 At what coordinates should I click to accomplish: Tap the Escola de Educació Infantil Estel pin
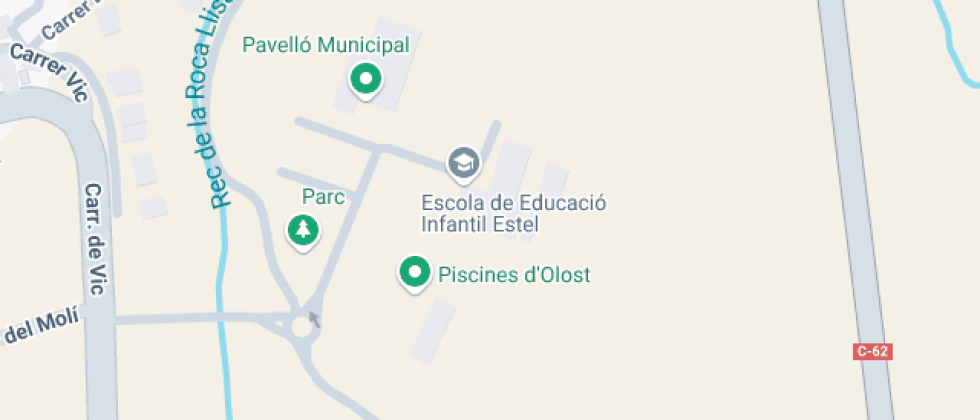pos(463,163)
